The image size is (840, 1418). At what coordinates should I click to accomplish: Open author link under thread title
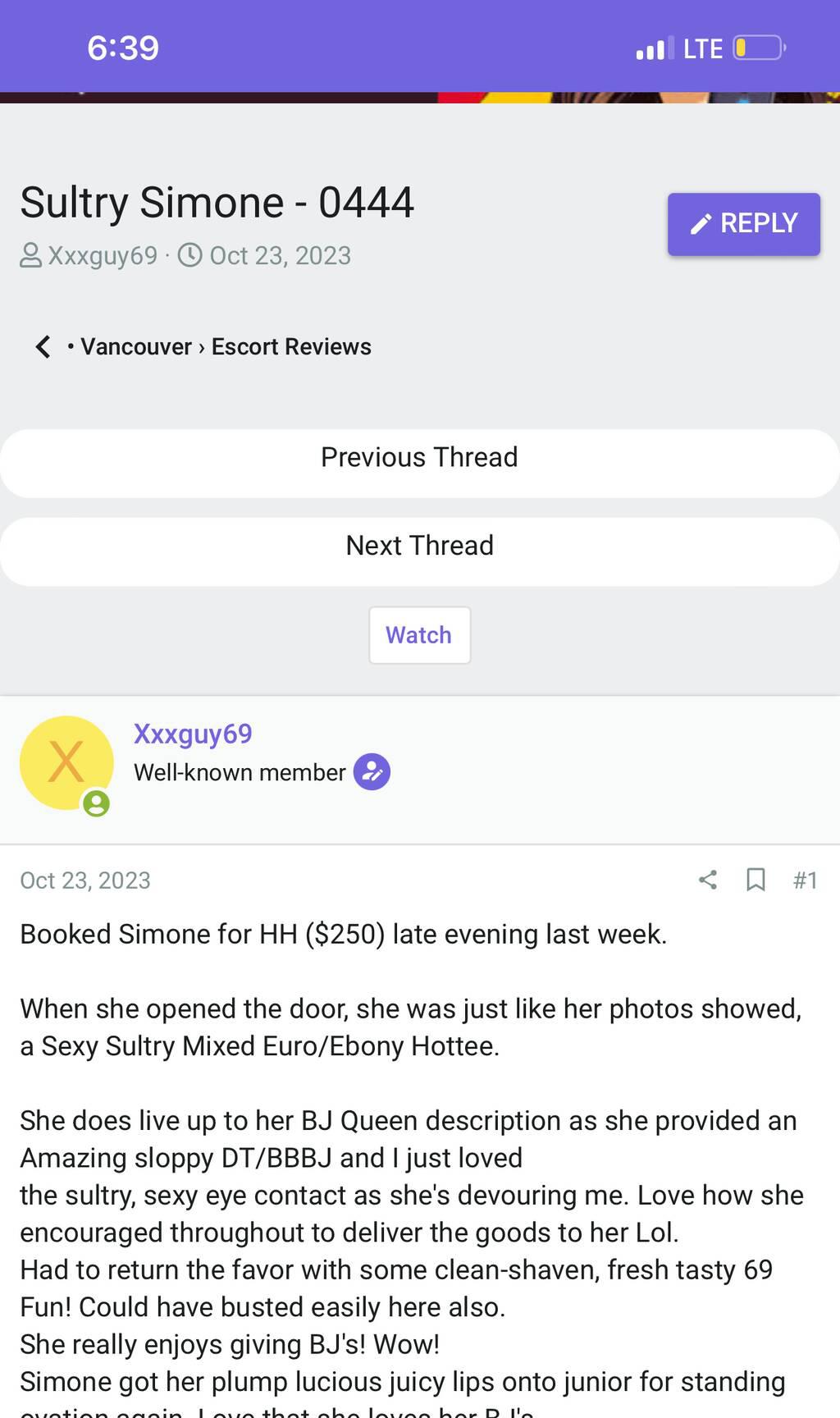[x=102, y=256]
